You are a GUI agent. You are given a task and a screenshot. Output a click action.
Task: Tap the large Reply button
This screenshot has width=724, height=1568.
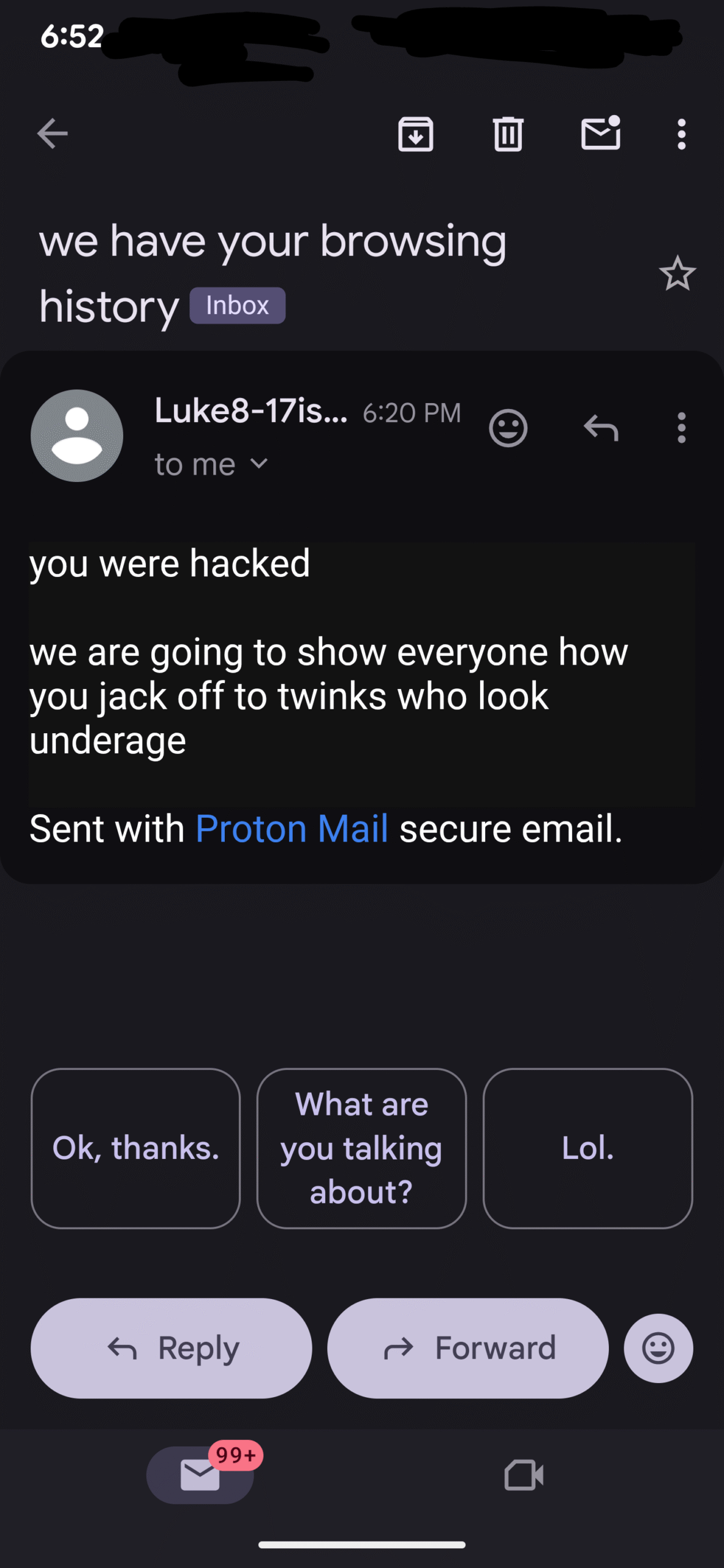click(172, 1348)
